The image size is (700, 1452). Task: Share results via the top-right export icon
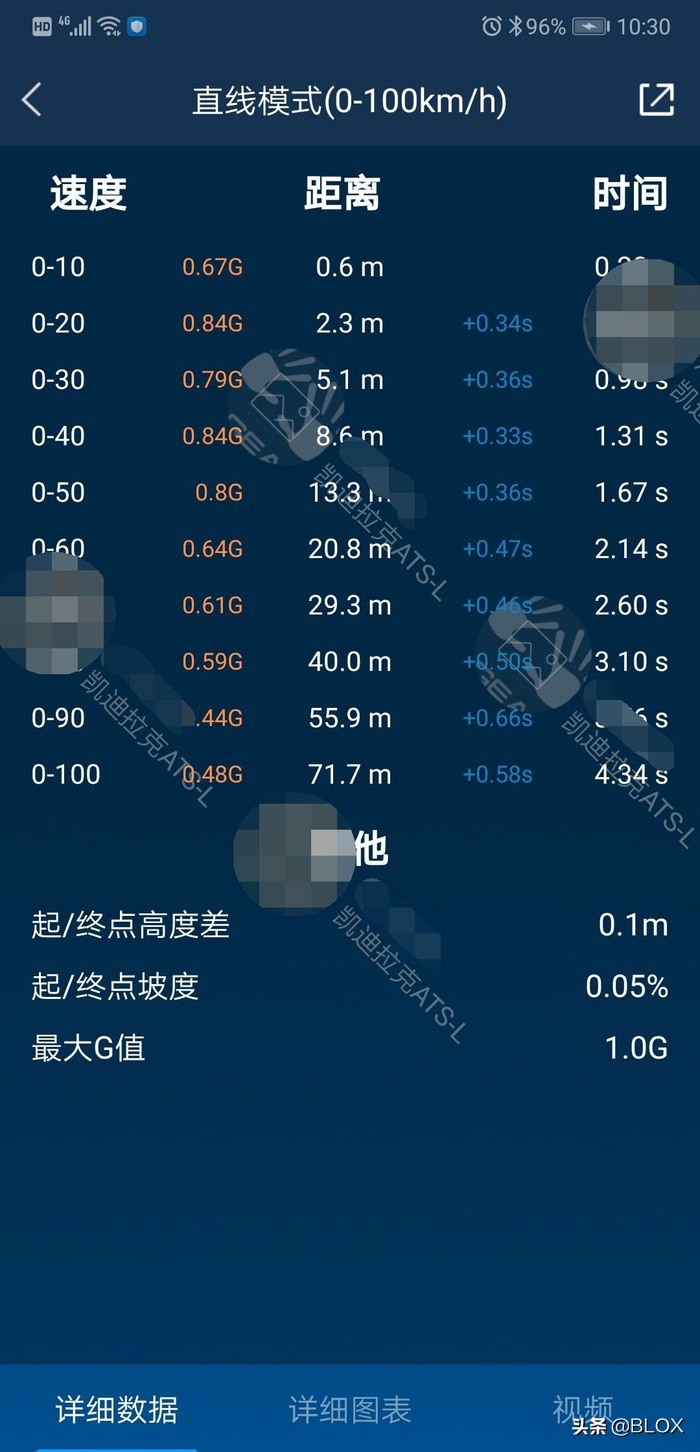pyautogui.click(x=656, y=100)
